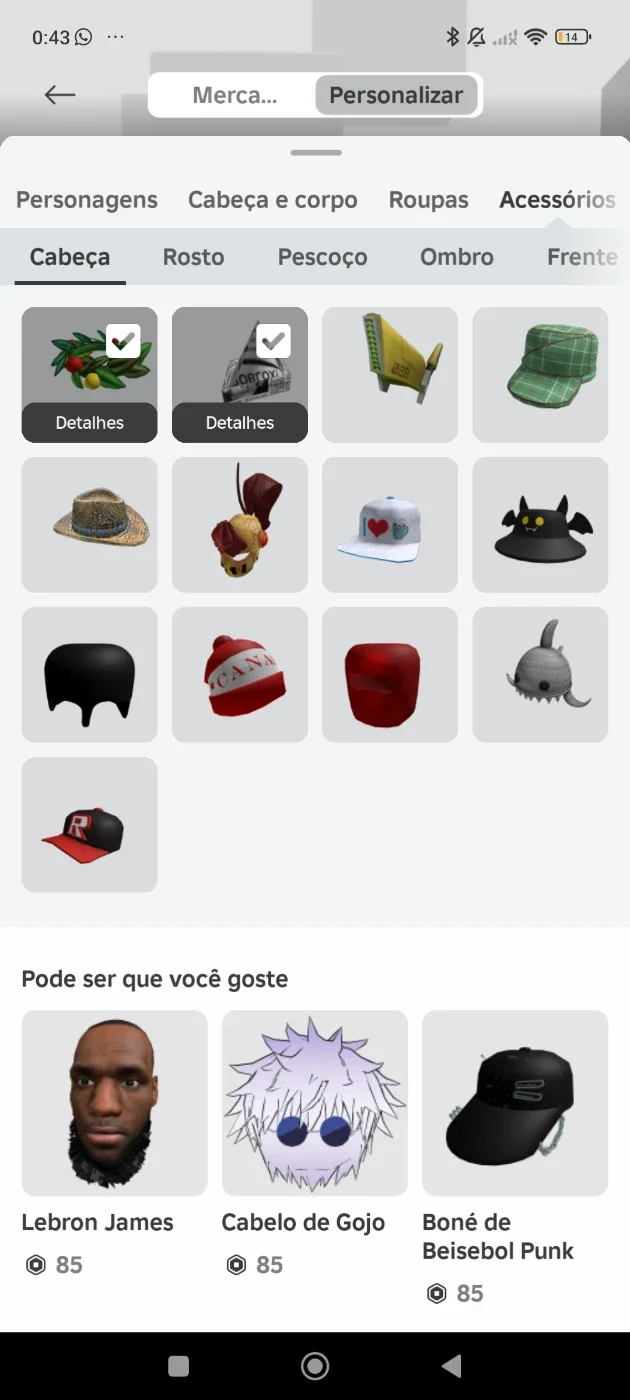
Task: Go back using the top arrow
Action: click(x=60, y=95)
